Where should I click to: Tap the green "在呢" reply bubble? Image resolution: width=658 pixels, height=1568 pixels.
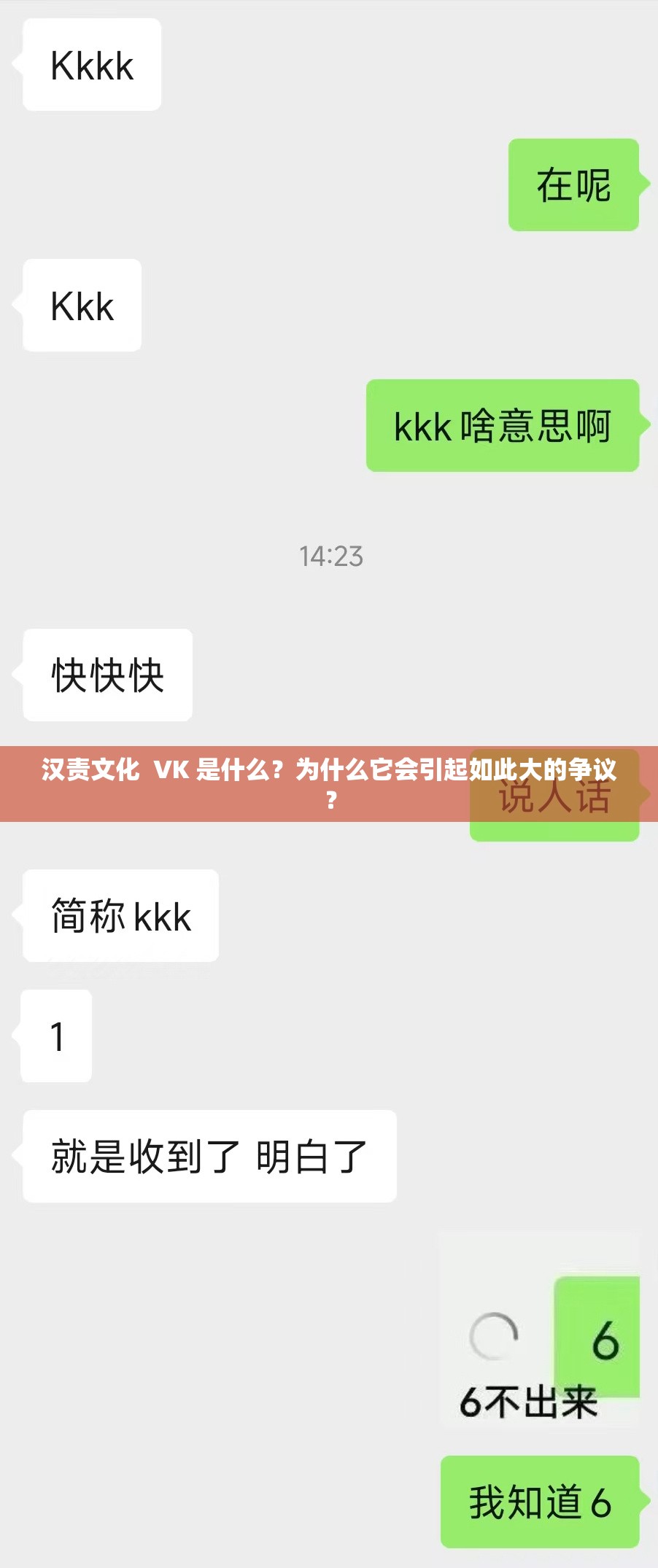coord(573,185)
